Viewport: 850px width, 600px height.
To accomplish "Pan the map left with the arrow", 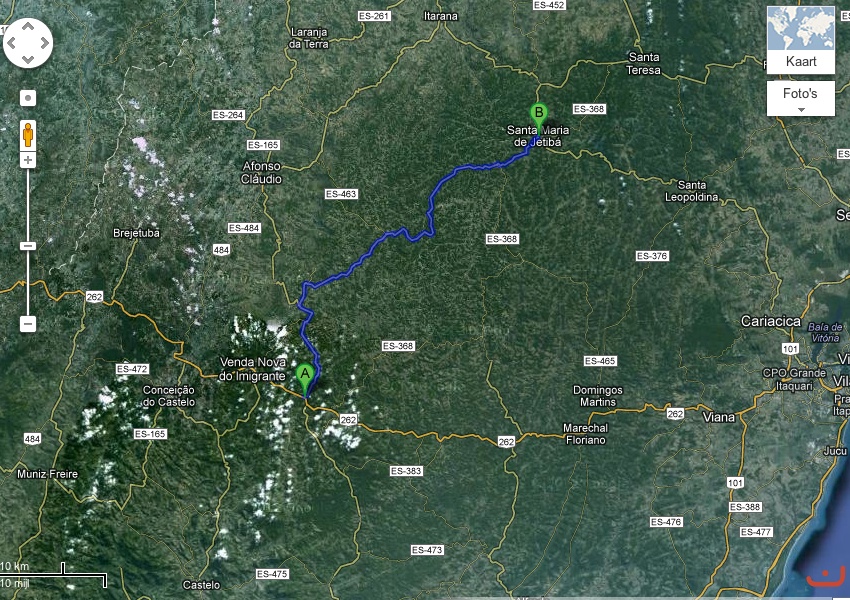I will click(12, 43).
